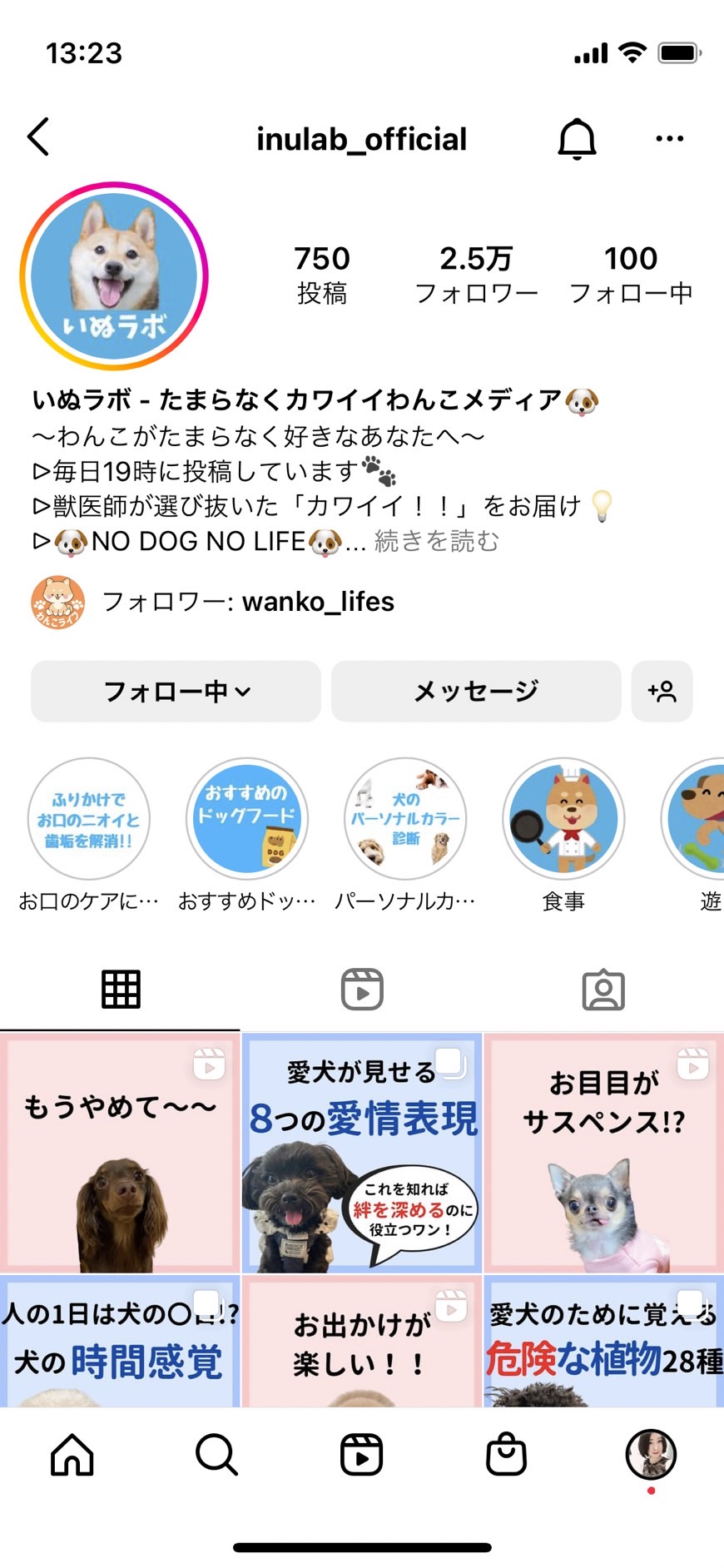The image size is (724, 1568).
Task: Open the 8つの愛情表現 post
Action: (x=362, y=1153)
